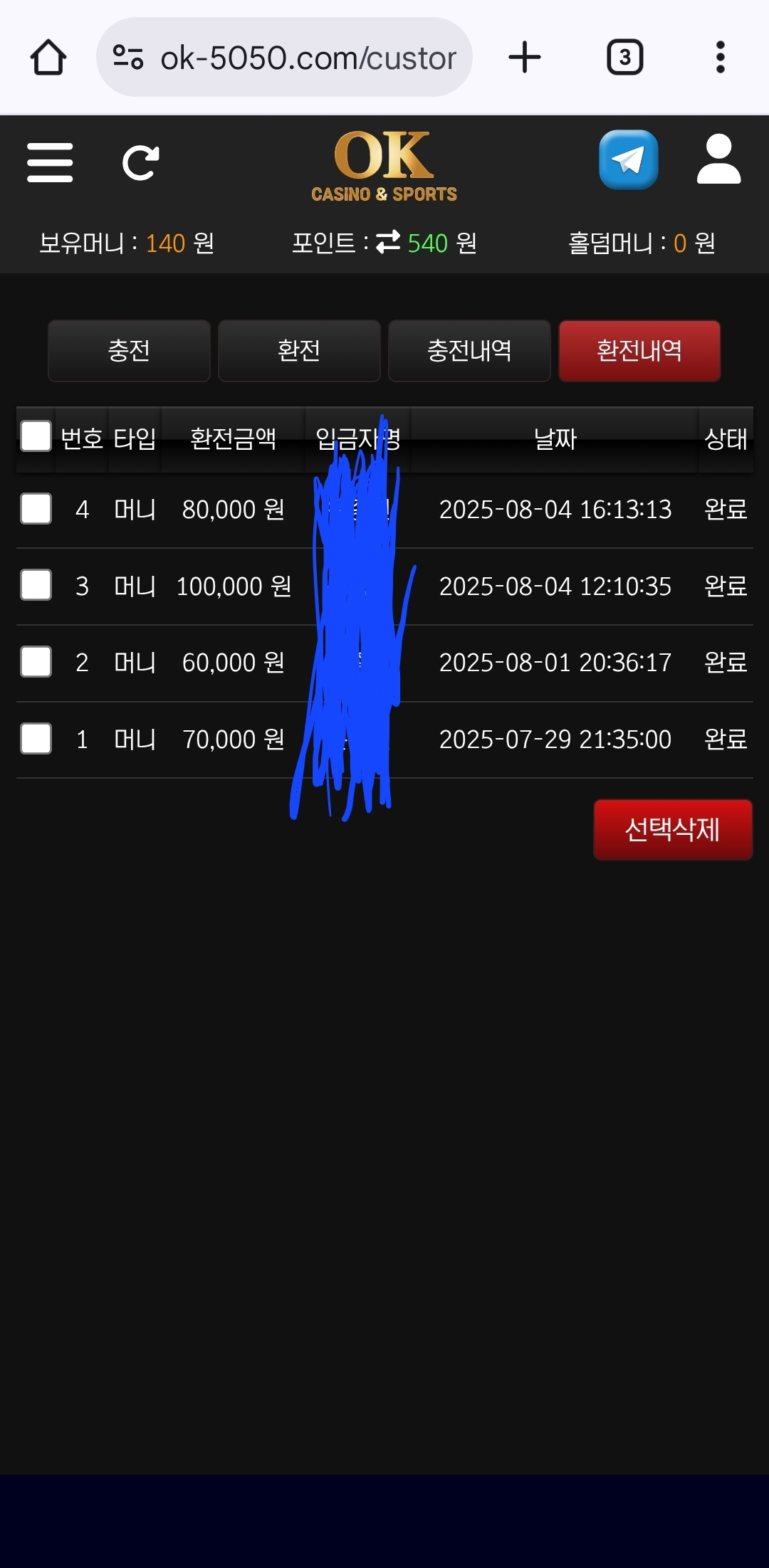Select the 환전내역 tab
Viewport: 769px width, 1568px height.
click(x=639, y=350)
